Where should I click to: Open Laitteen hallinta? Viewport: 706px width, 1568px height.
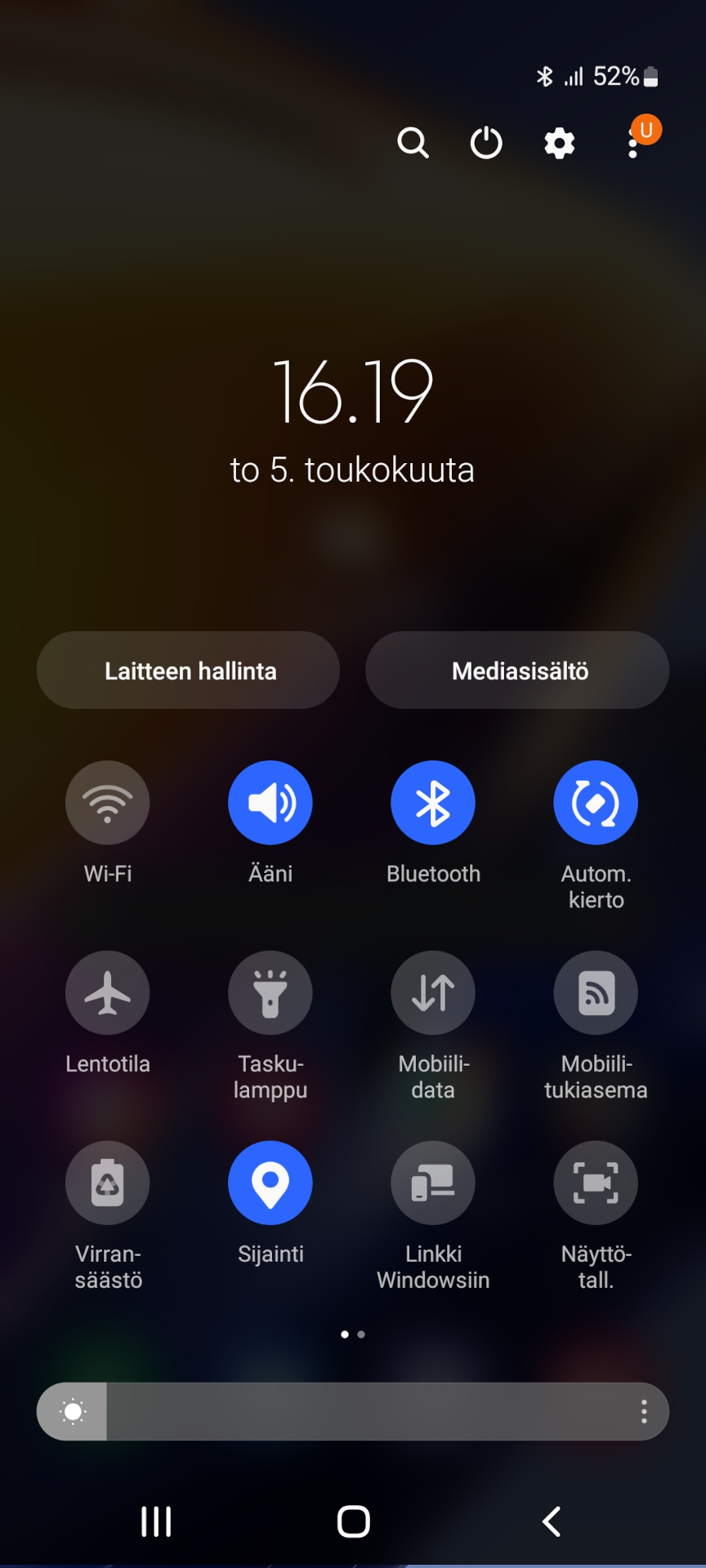click(x=189, y=670)
